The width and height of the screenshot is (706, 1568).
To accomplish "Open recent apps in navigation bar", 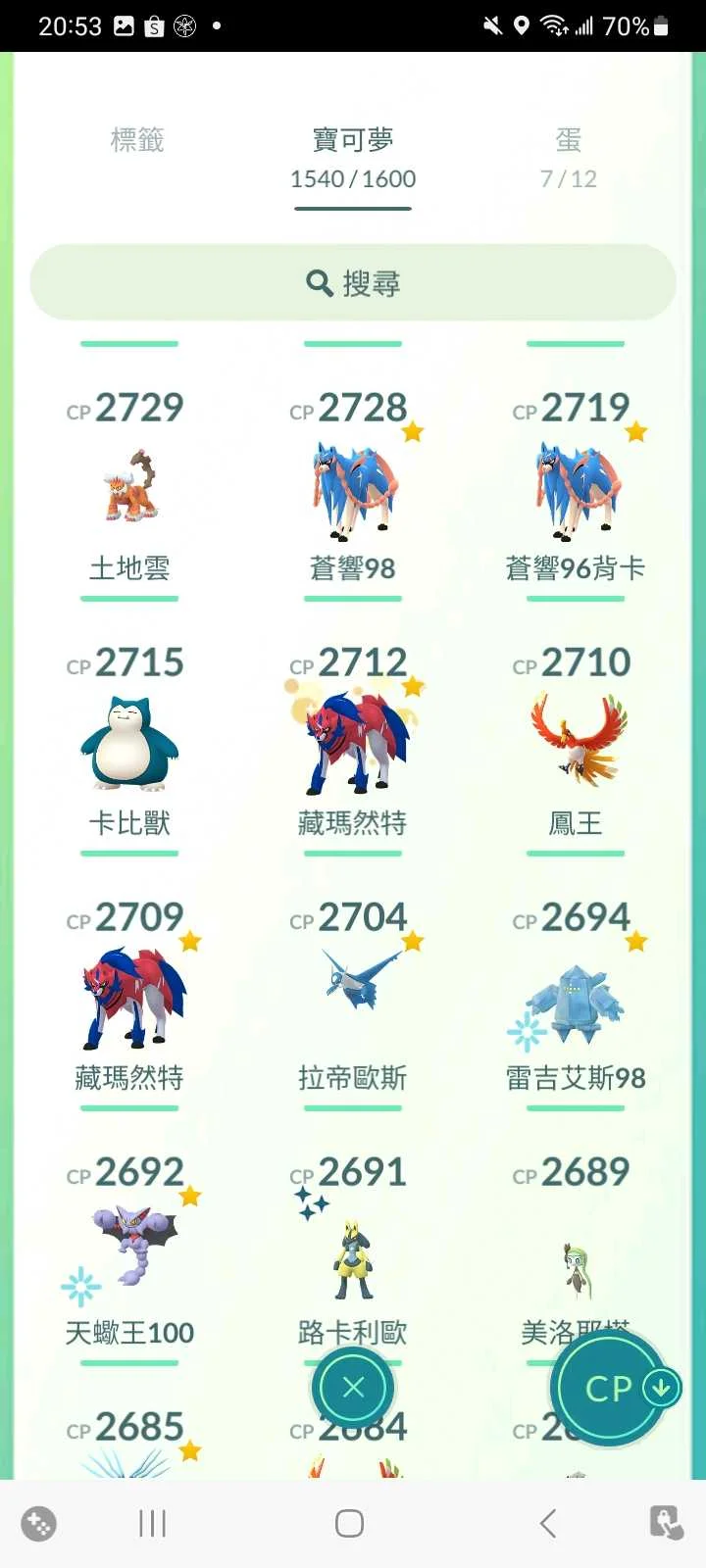I will click(153, 1523).
